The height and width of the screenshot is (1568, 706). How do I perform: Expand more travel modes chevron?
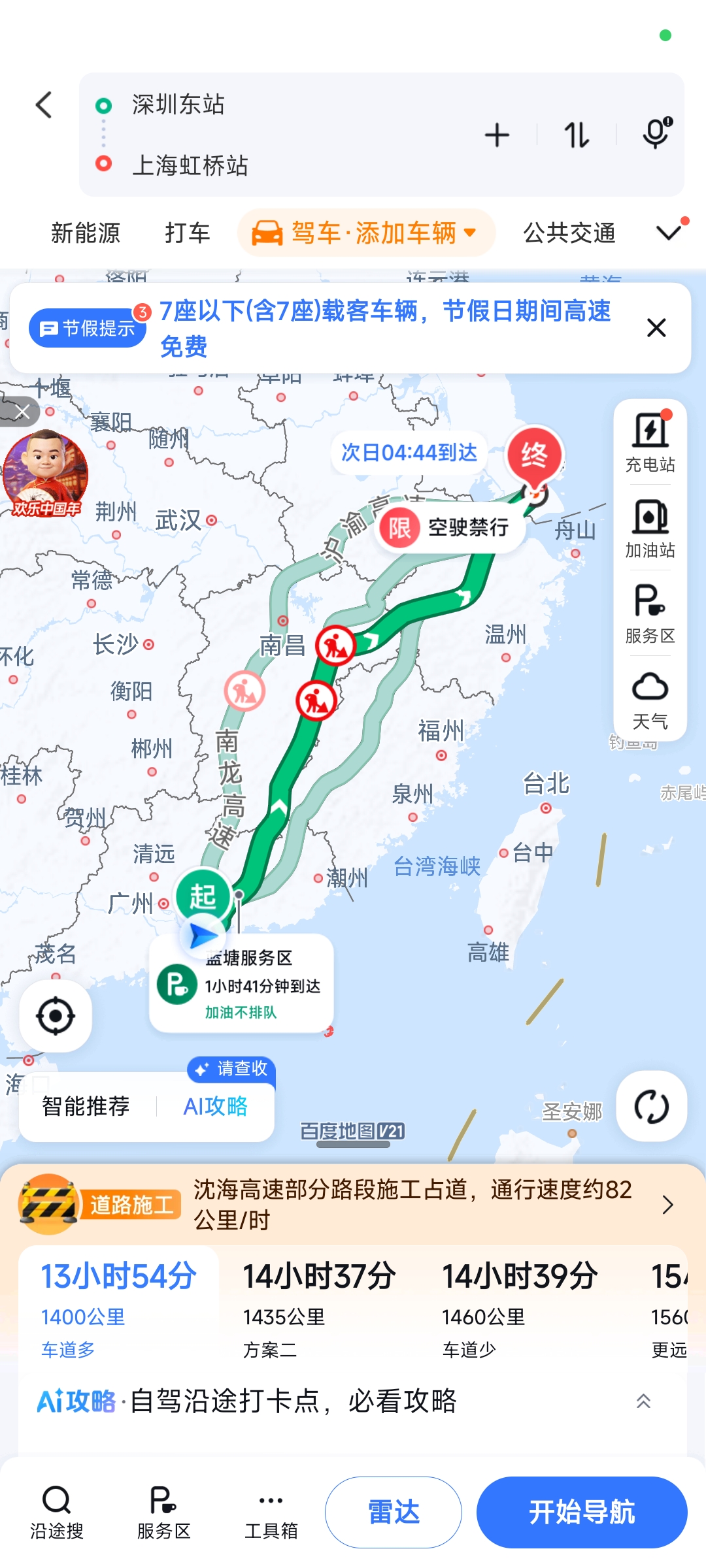pyautogui.click(x=669, y=232)
